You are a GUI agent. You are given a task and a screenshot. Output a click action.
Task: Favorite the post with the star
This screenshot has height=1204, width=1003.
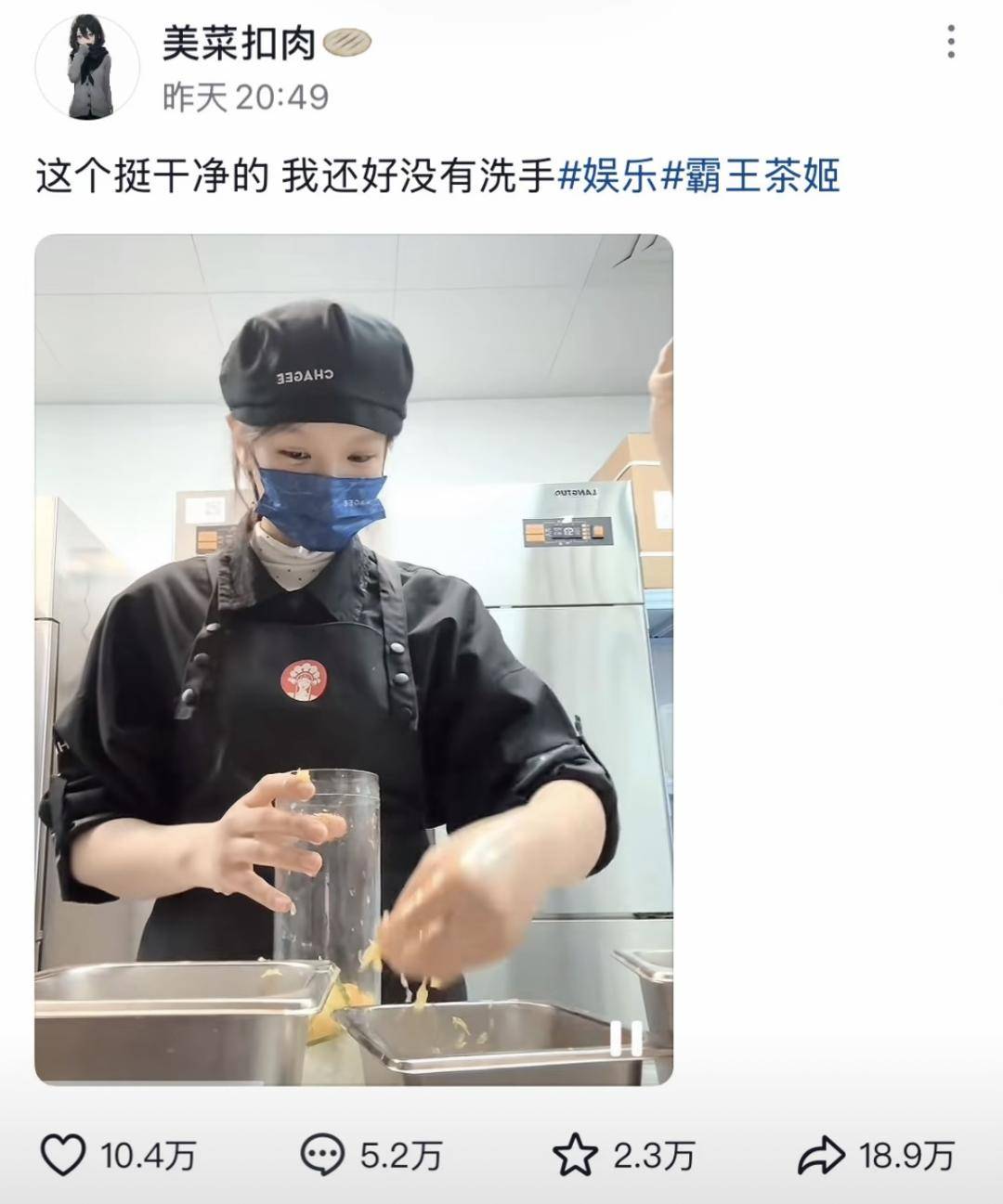point(575,1156)
